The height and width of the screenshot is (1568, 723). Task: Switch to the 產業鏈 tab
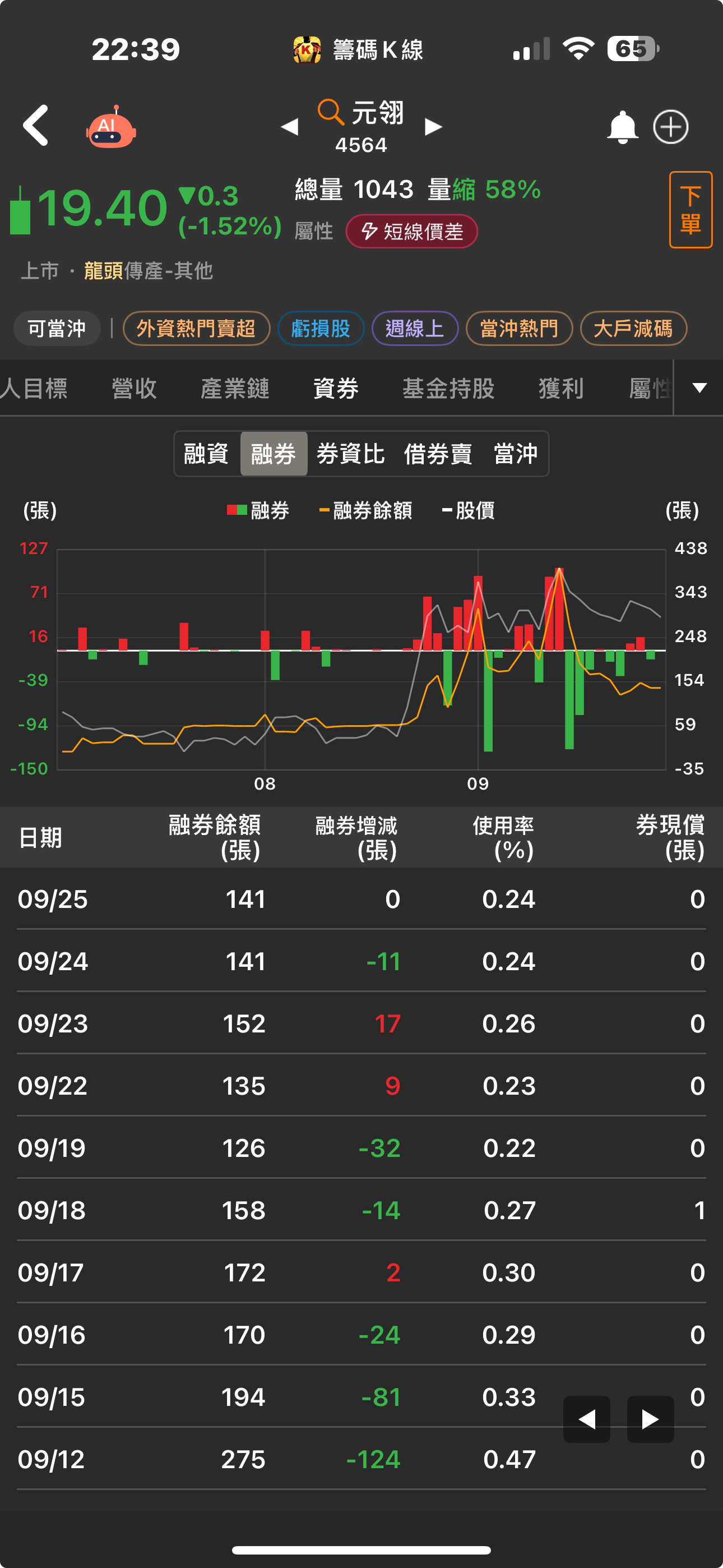pyautogui.click(x=235, y=388)
